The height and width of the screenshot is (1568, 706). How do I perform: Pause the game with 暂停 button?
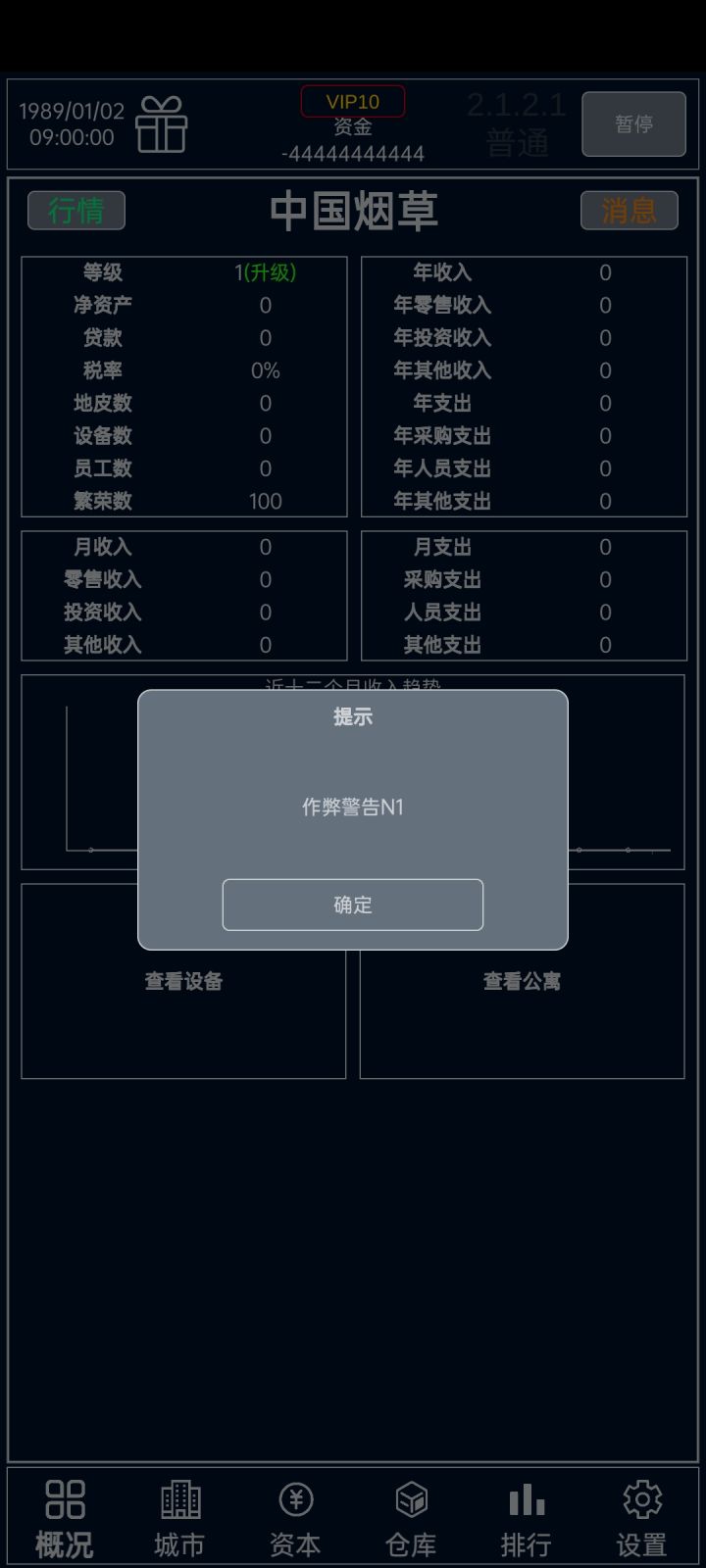(x=633, y=124)
